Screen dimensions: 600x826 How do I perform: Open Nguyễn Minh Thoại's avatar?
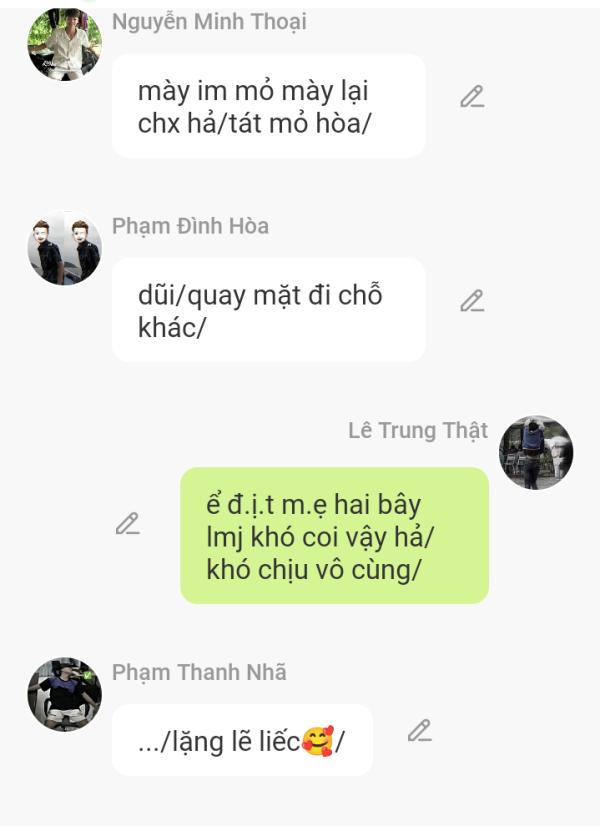(x=64, y=44)
